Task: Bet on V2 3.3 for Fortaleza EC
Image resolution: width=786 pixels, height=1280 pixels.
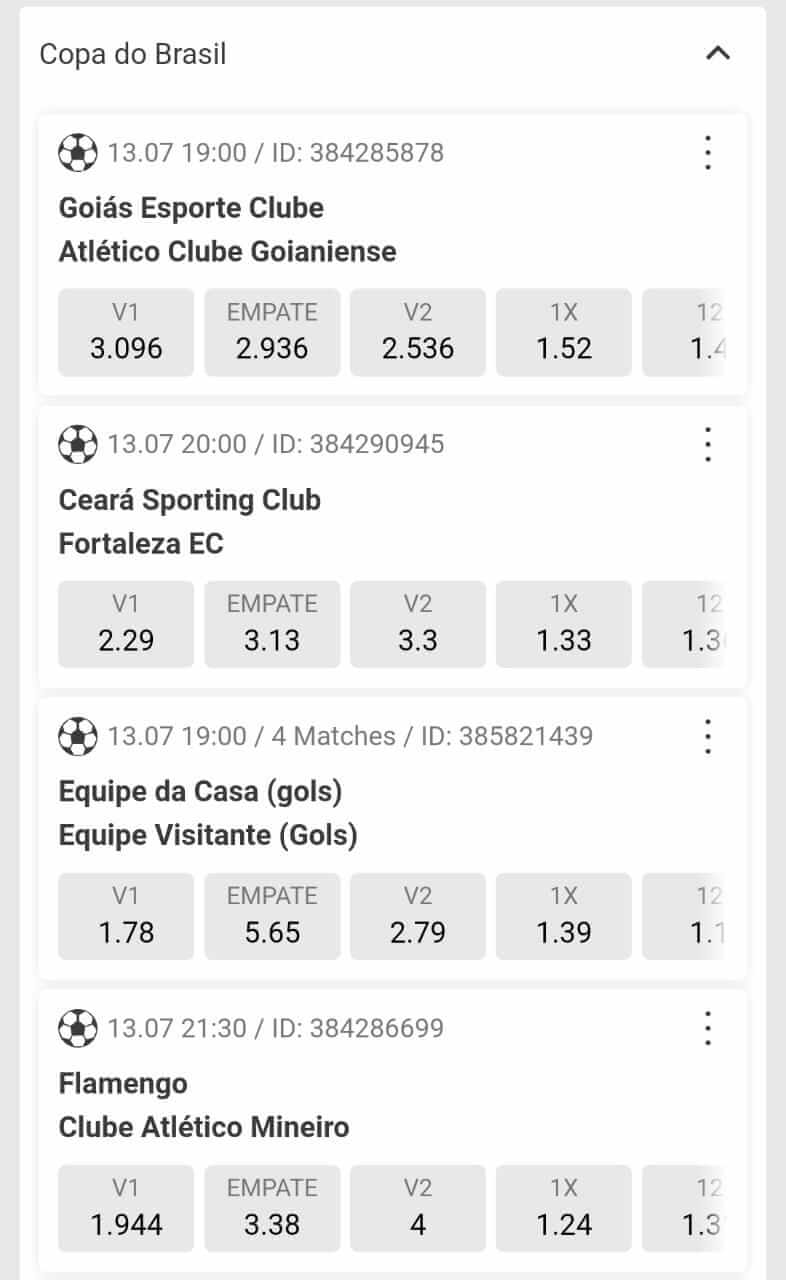Action: [418, 624]
